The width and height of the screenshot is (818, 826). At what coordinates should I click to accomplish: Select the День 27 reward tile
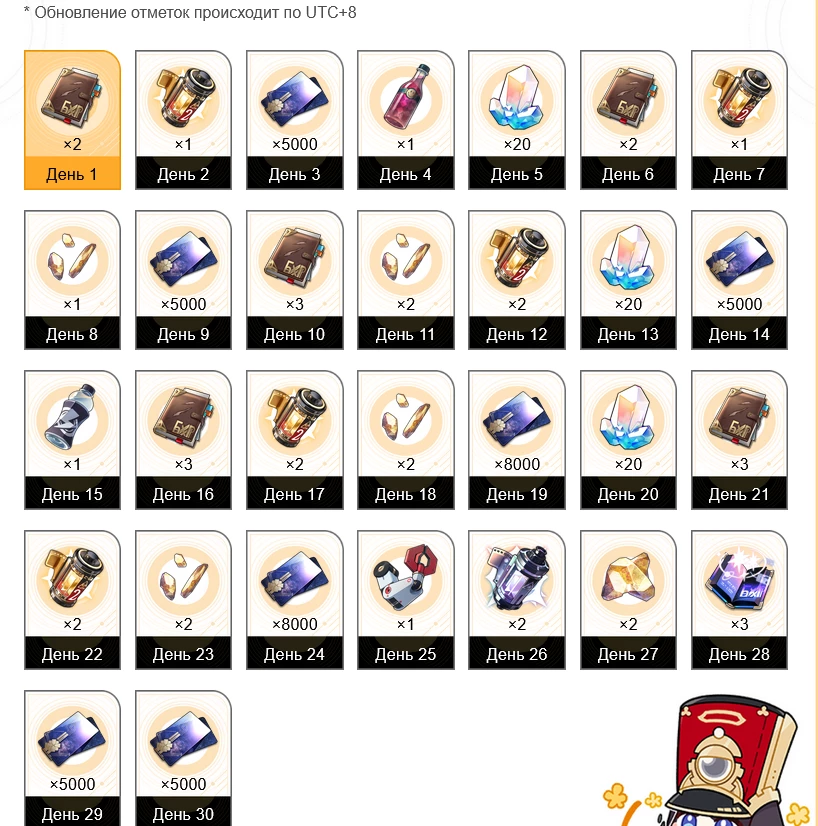[x=628, y=600]
